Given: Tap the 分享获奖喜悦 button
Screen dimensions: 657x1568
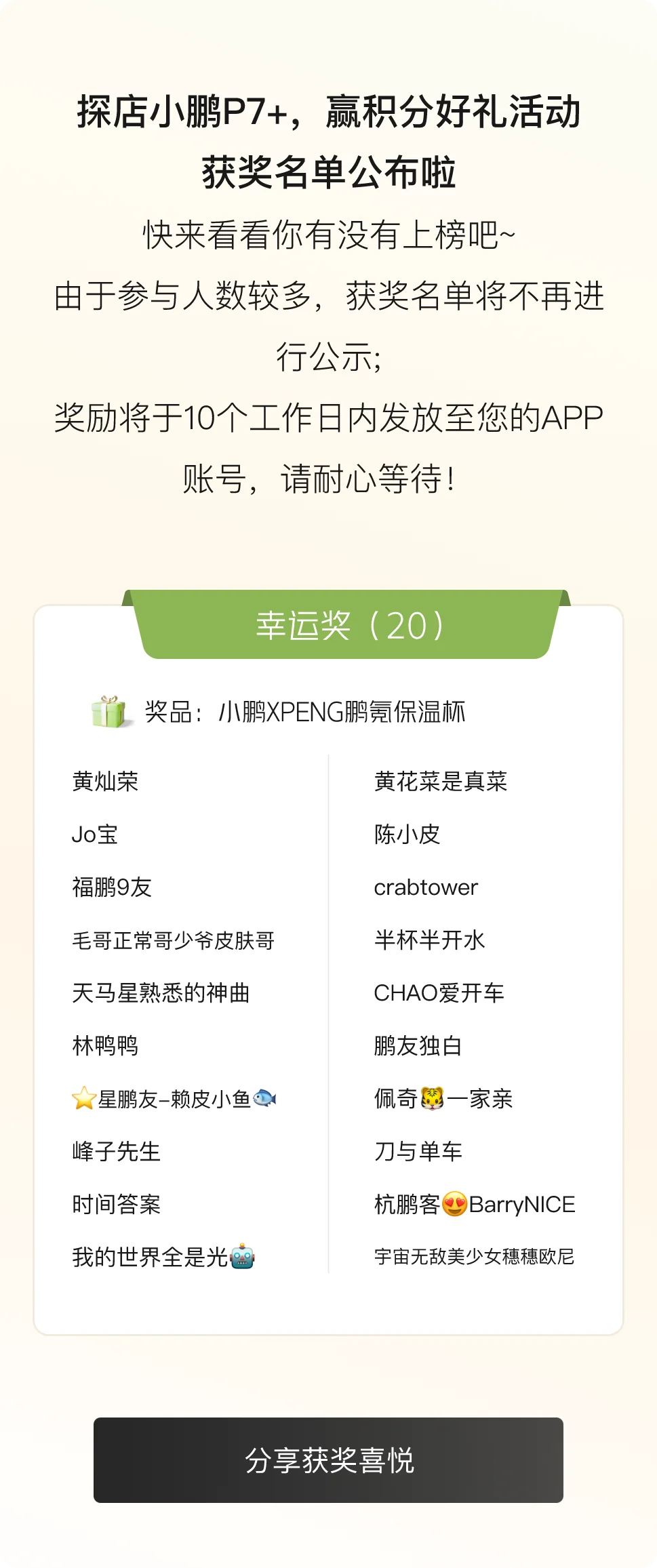Looking at the screenshot, I should click(328, 1460).
